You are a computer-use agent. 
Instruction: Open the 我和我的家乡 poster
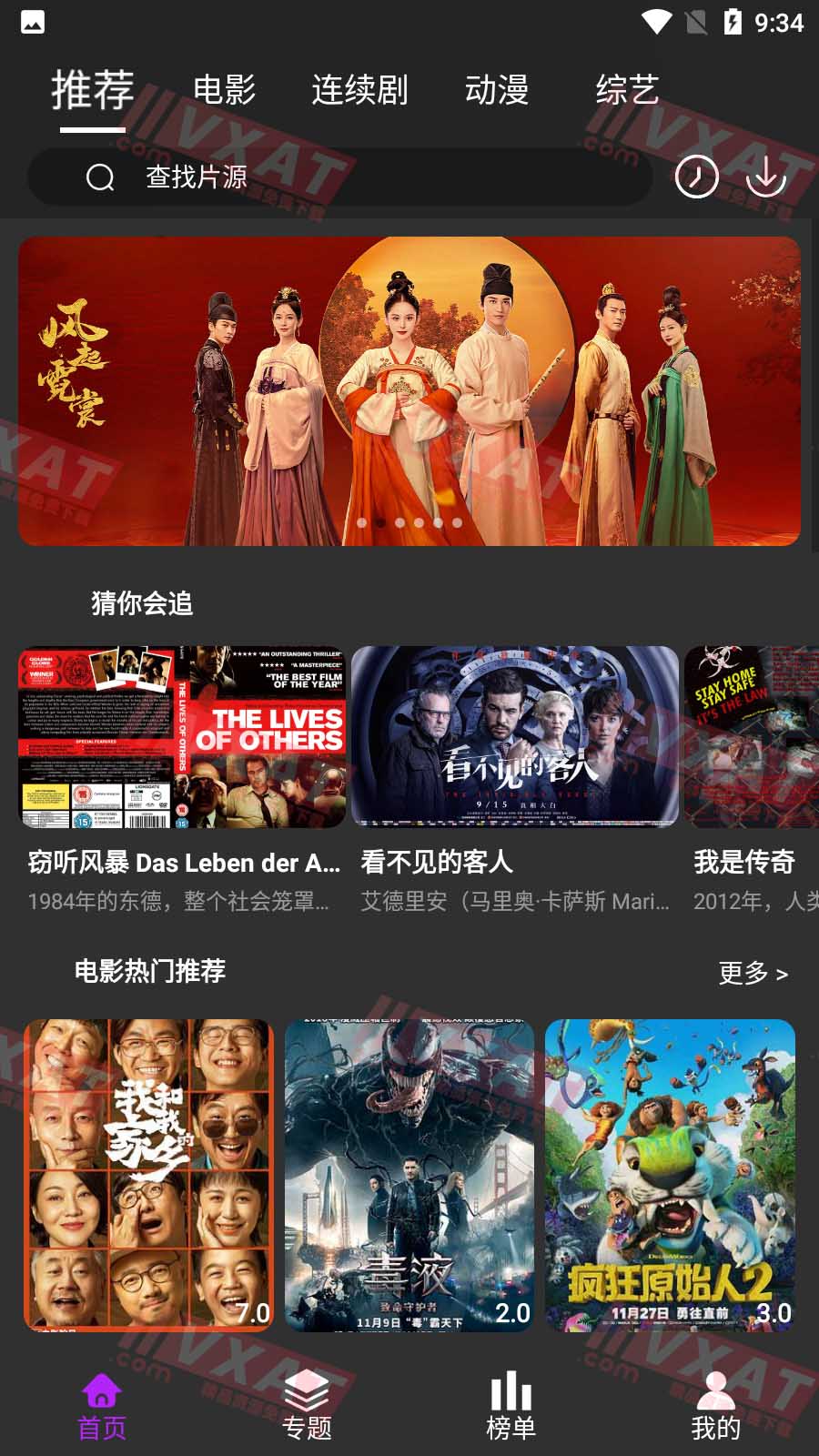[148, 1174]
